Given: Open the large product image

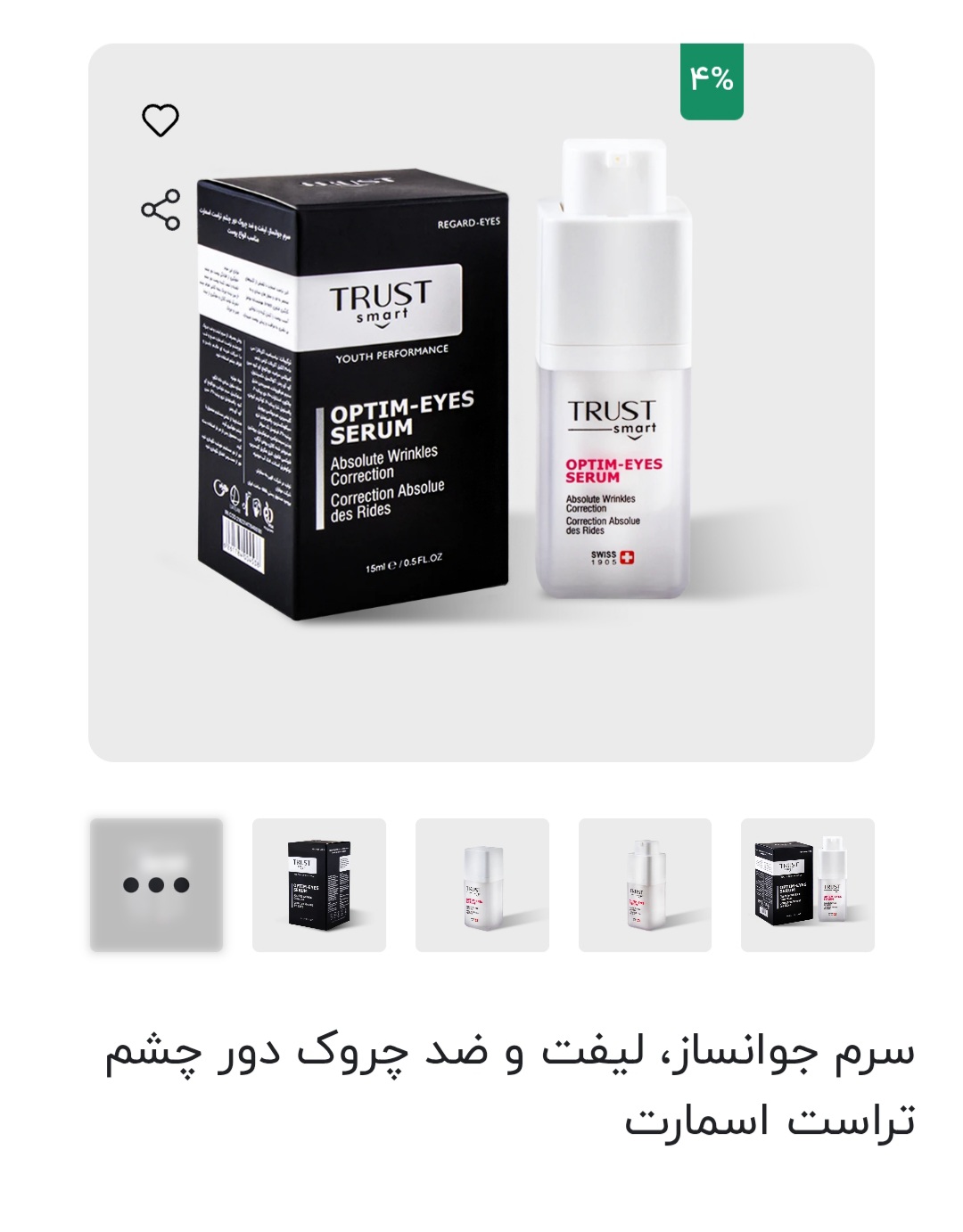Looking at the screenshot, I should pyautogui.click(x=481, y=401).
